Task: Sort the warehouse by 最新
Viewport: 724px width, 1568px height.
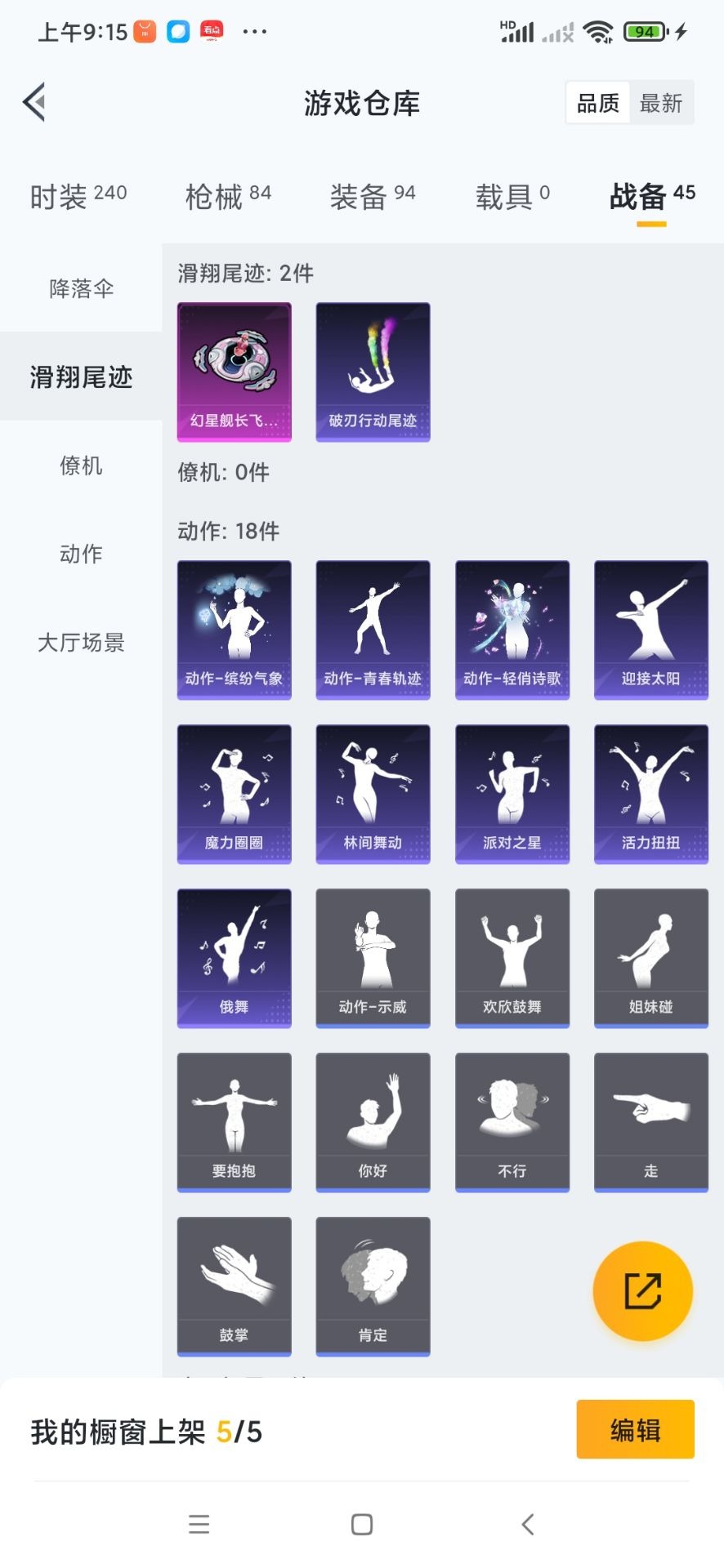Action: [661, 103]
